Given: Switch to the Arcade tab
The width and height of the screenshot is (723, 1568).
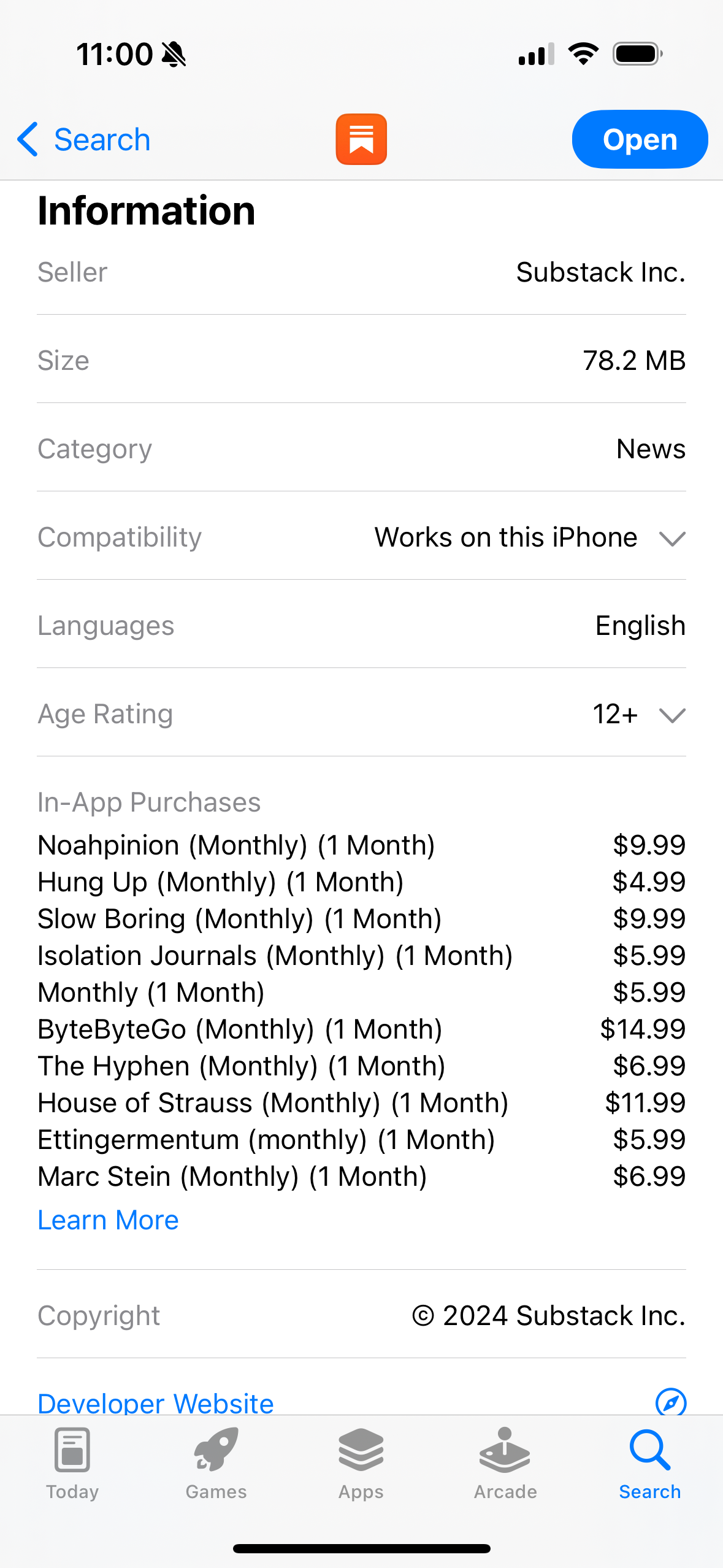Looking at the screenshot, I should pyautogui.click(x=505, y=1464).
